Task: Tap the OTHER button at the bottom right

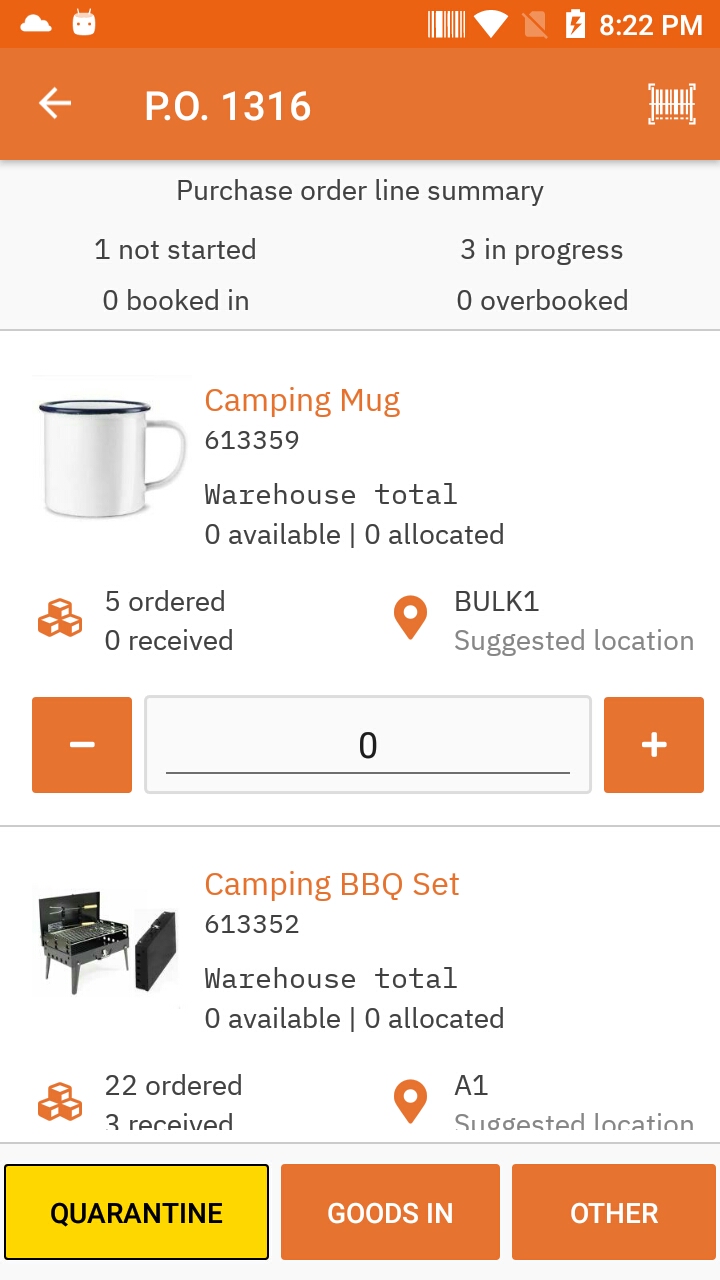Action: point(614,1211)
